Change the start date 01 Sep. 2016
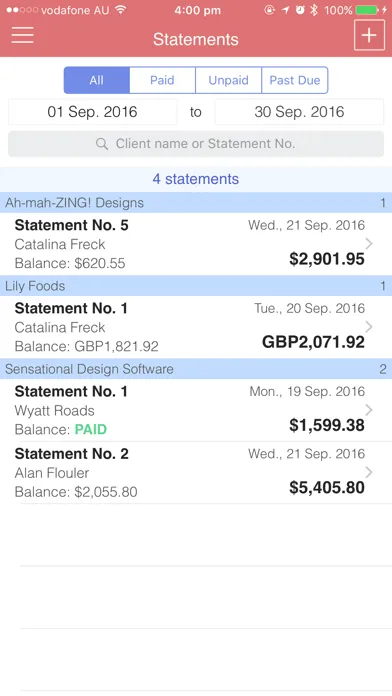 point(92,112)
